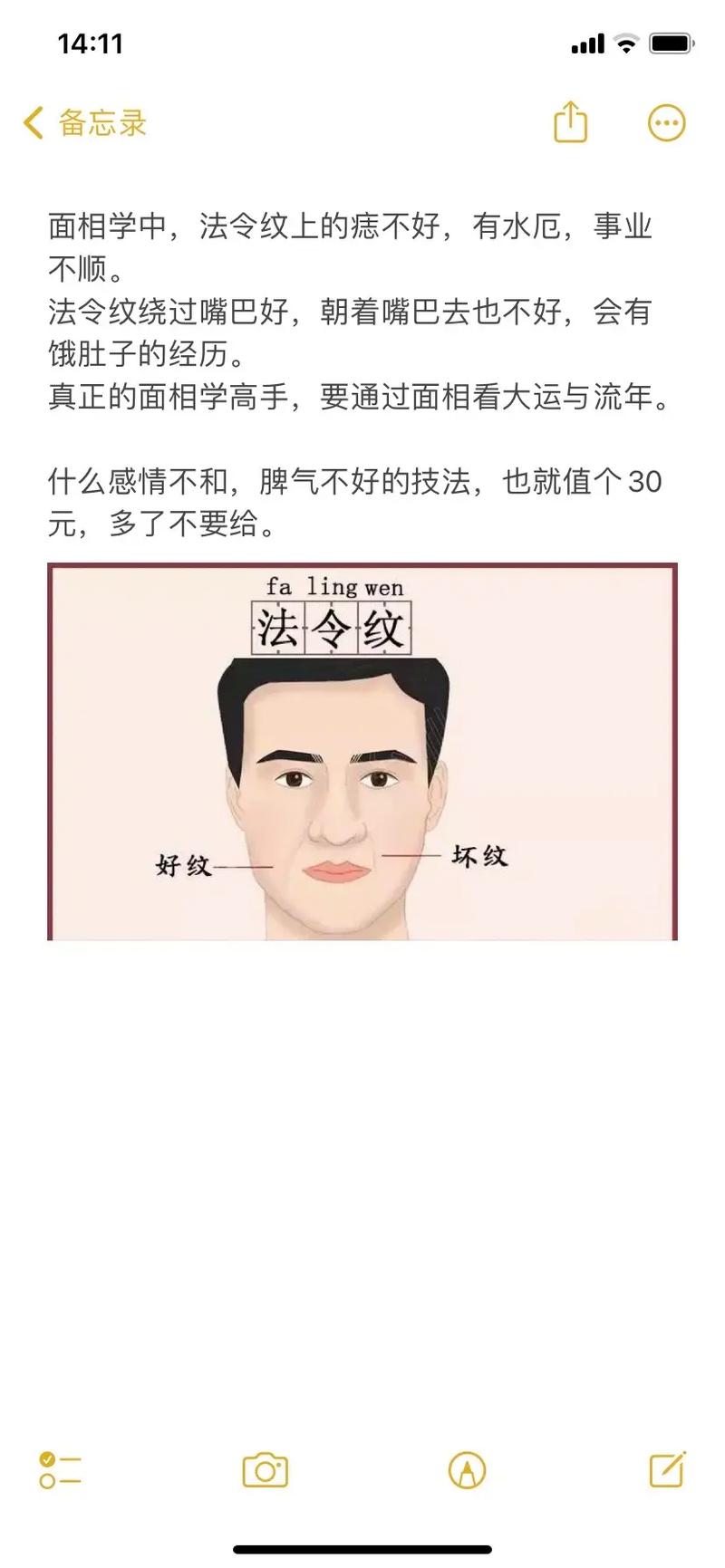Open the camera attachment options

point(265,1469)
